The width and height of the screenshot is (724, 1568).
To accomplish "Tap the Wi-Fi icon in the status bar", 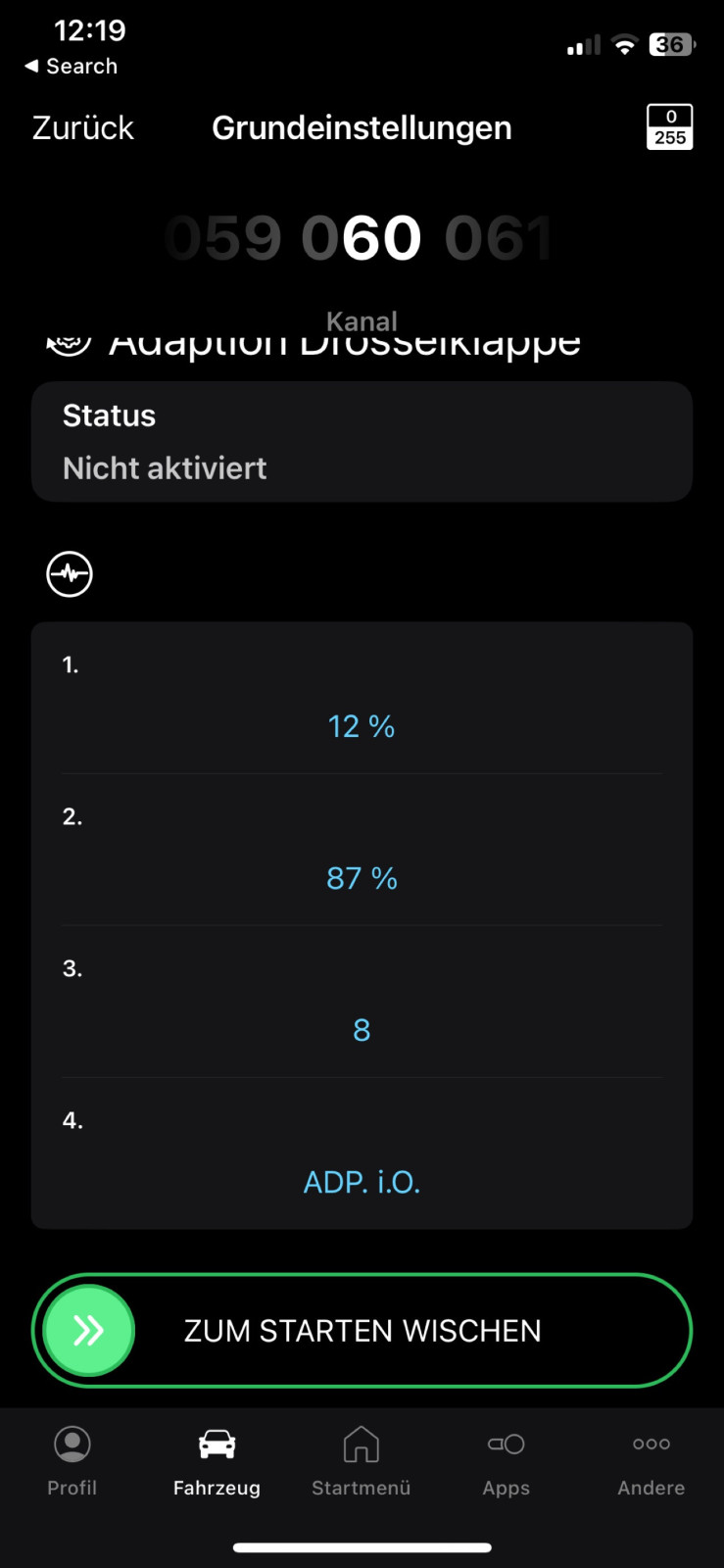I will (x=624, y=44).
